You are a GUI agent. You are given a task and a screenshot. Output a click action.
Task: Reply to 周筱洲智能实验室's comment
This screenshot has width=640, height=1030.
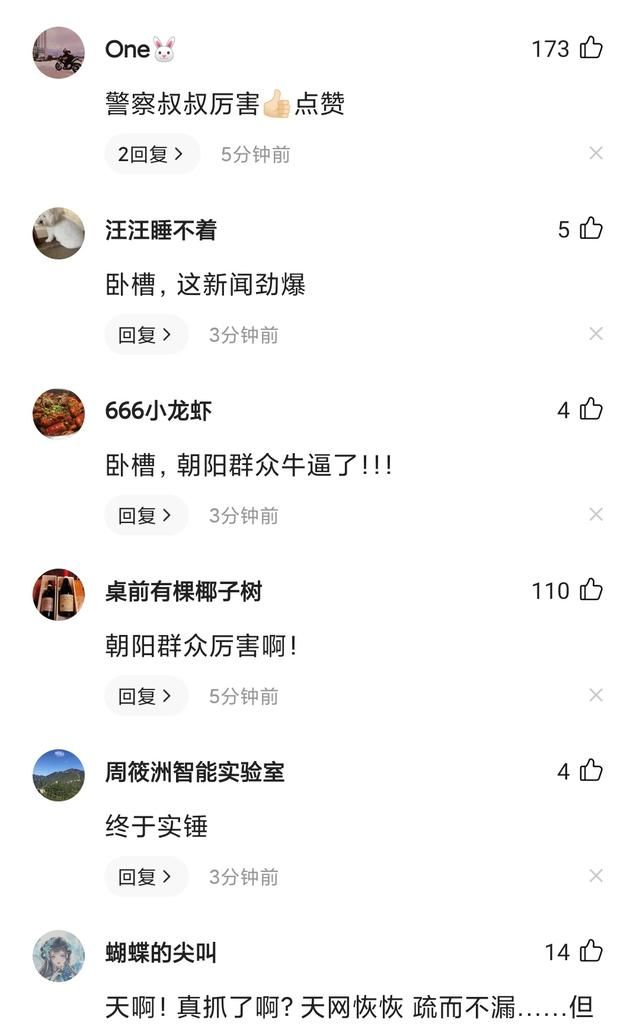[146, 876]
